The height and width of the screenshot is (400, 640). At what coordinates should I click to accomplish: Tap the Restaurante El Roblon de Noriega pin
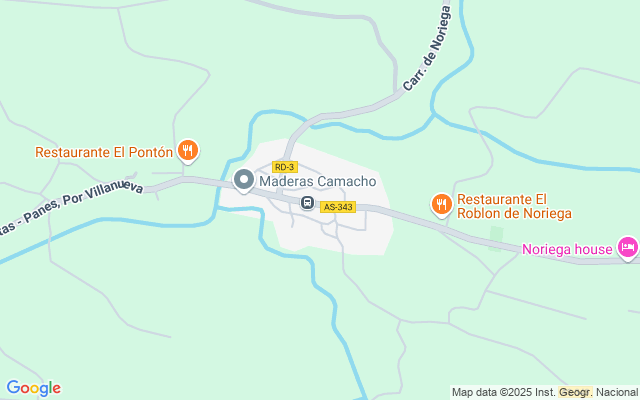pyautogui.click(x=441, y=204)
